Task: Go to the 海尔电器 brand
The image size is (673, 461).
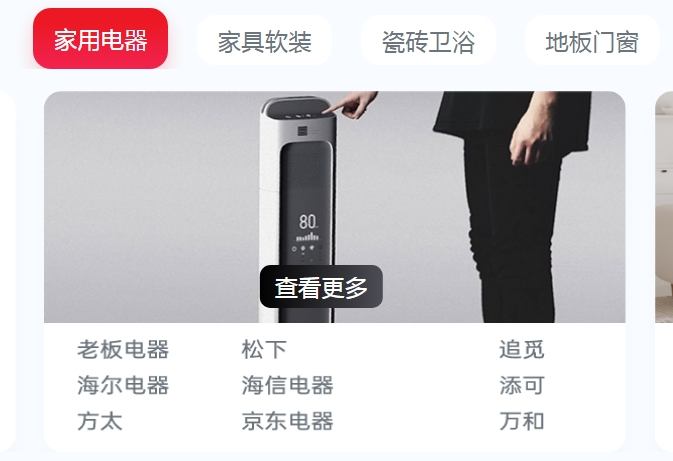Action: tap(123, 386)
